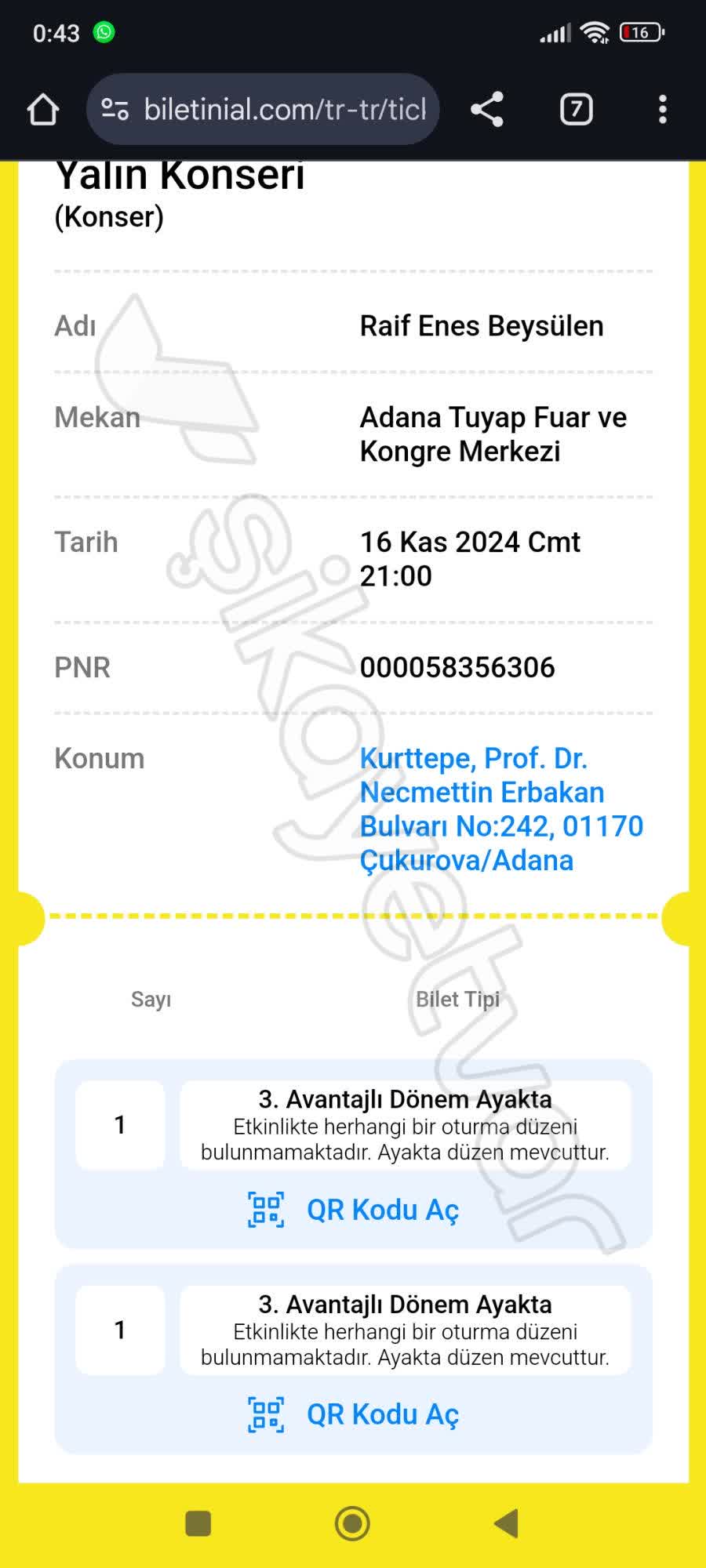The image size is (706, 1568).
Task: Open the Chrome overflow menu
Action: [663, 110]
